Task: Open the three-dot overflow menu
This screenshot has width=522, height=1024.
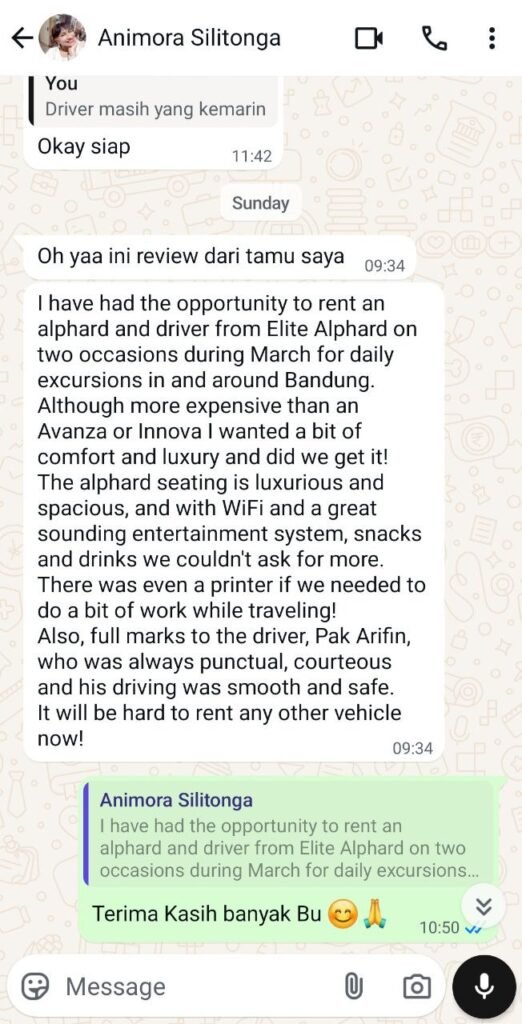Action: (492, 39)
